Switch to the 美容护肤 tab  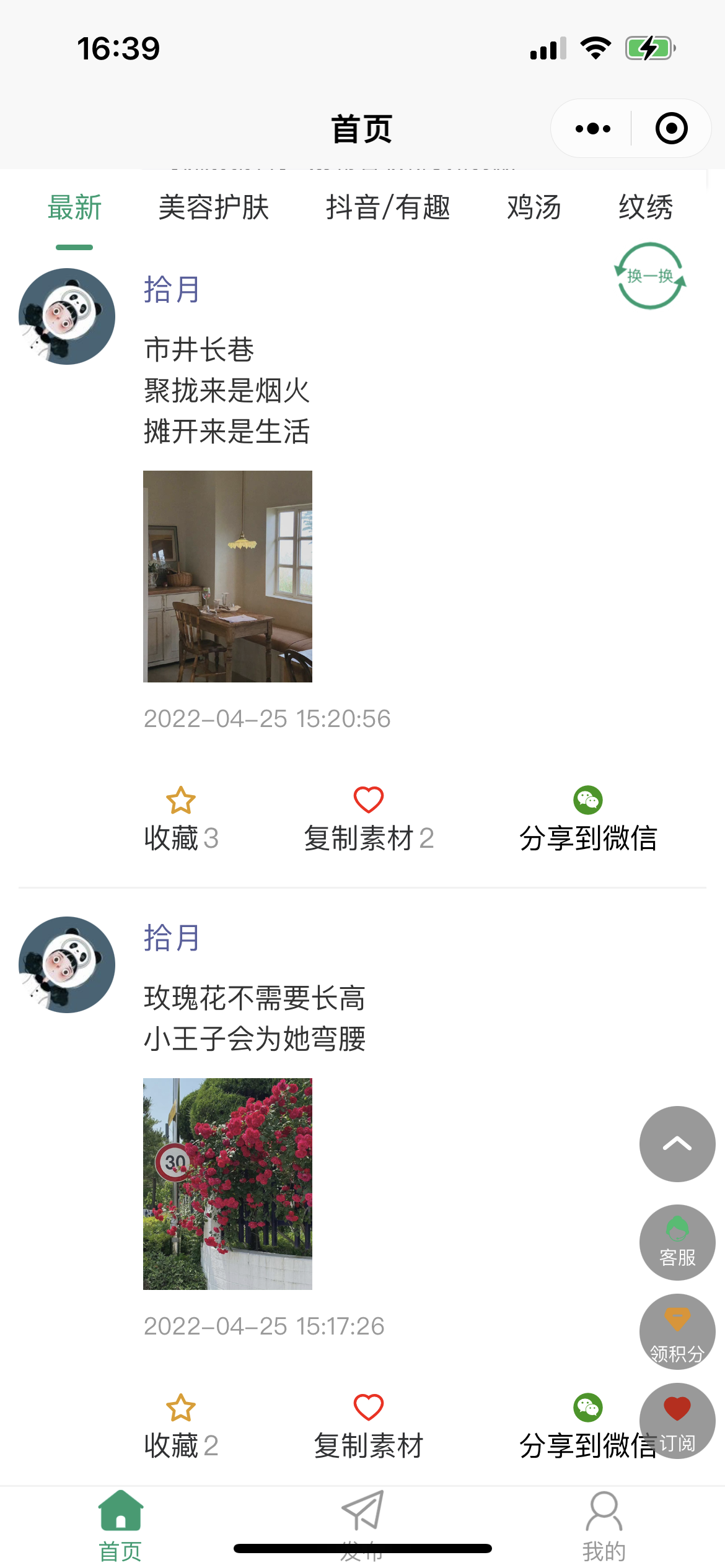point(213,207)
